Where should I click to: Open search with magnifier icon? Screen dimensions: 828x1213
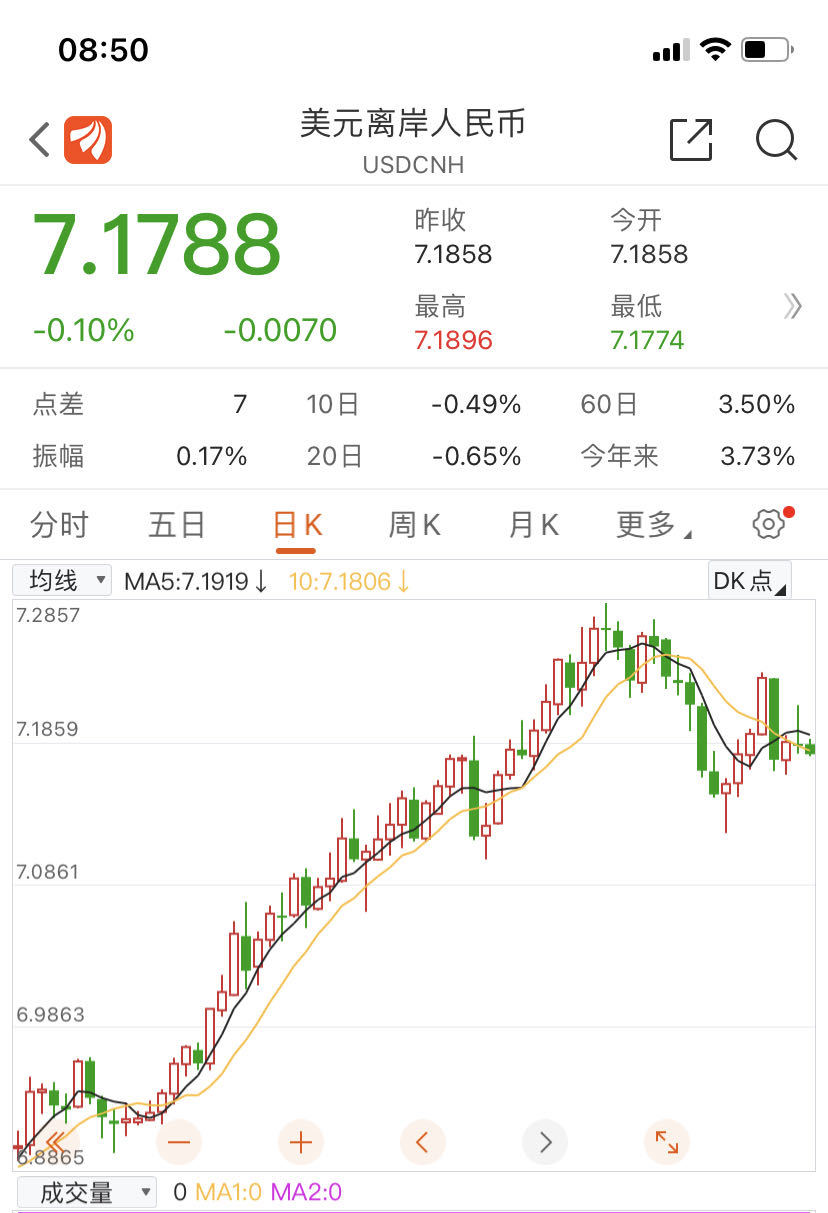pyautogui.click(x=776, y=141)
